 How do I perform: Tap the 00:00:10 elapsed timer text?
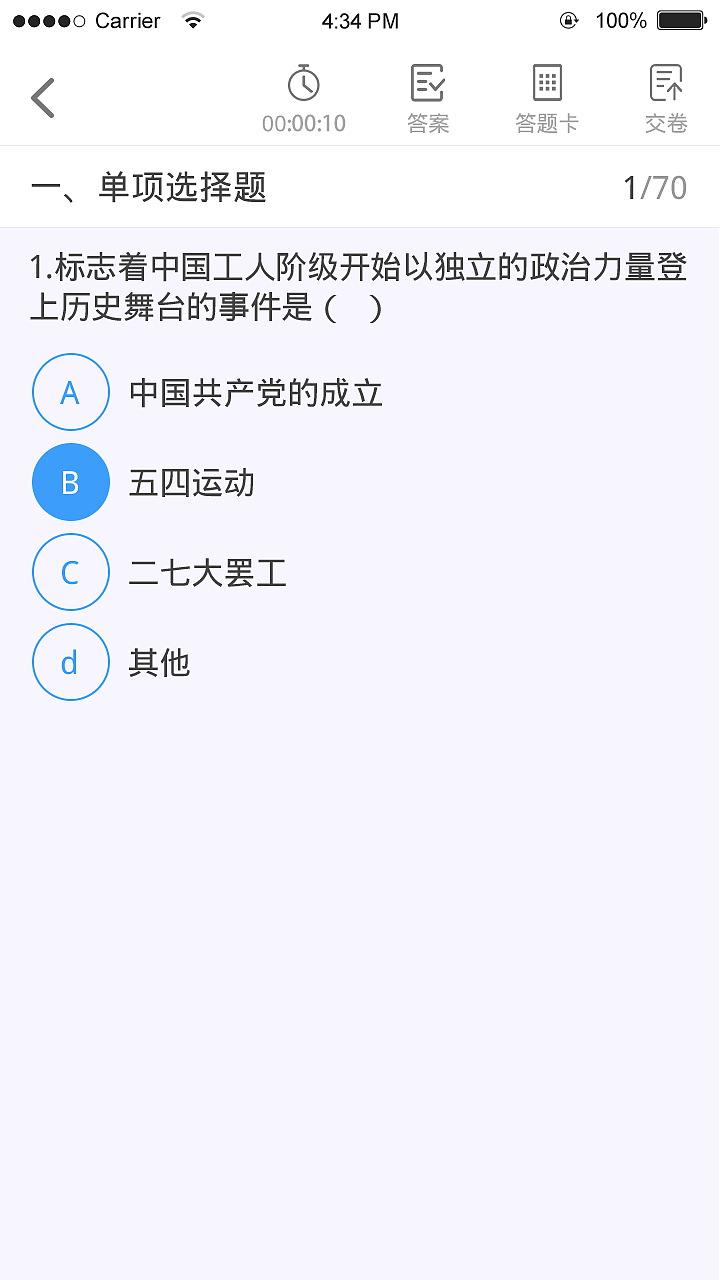(304, 122)
